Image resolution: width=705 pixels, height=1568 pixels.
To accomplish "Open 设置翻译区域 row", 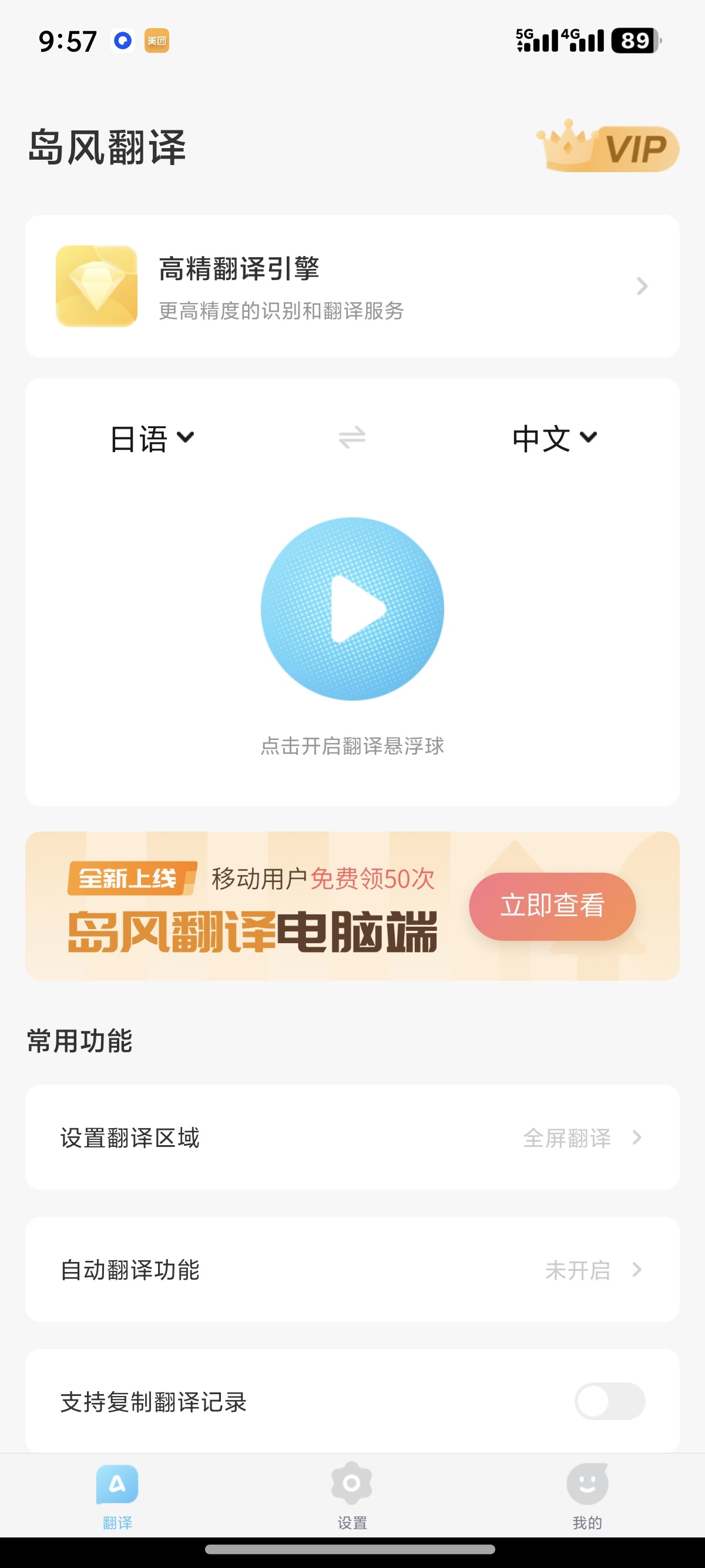I will [352, 1137].
